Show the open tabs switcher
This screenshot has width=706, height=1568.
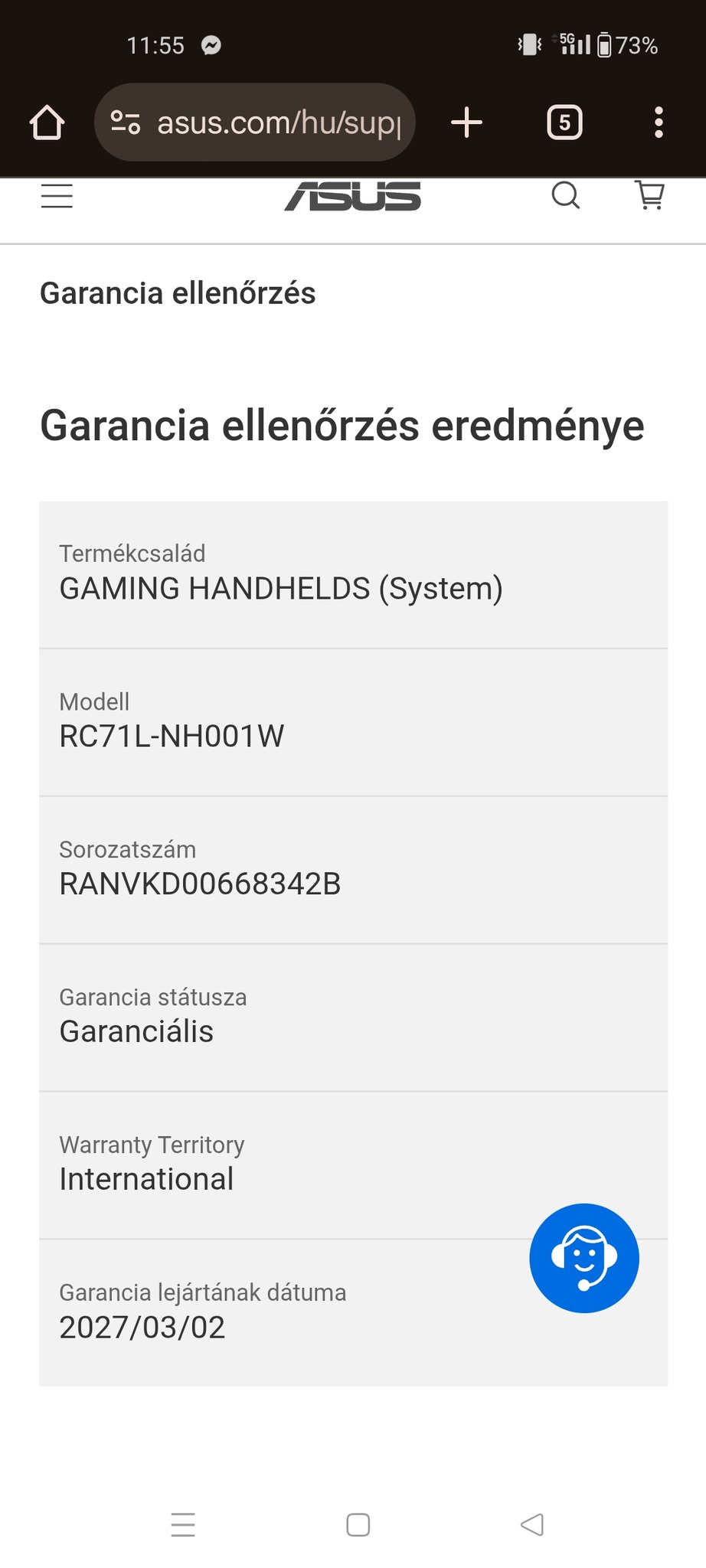click(x=564, y=122)
